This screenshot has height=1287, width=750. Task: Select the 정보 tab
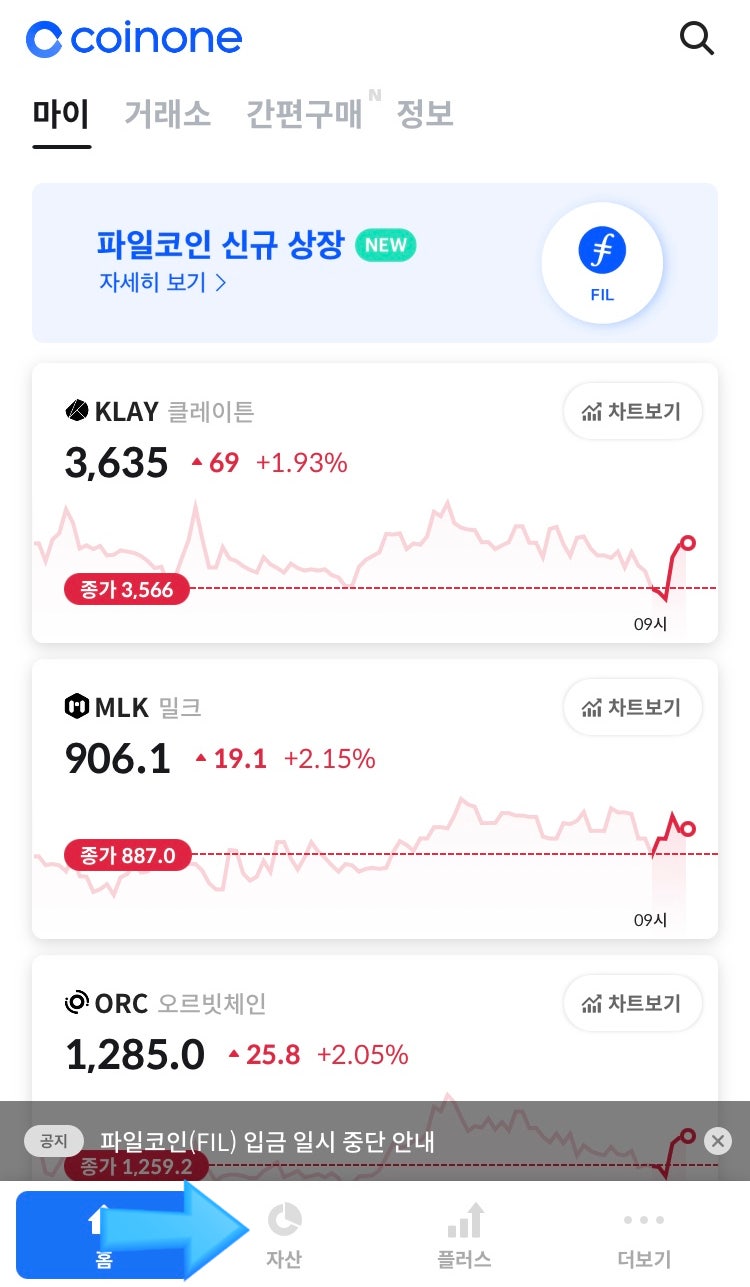[x=427, y=113]
